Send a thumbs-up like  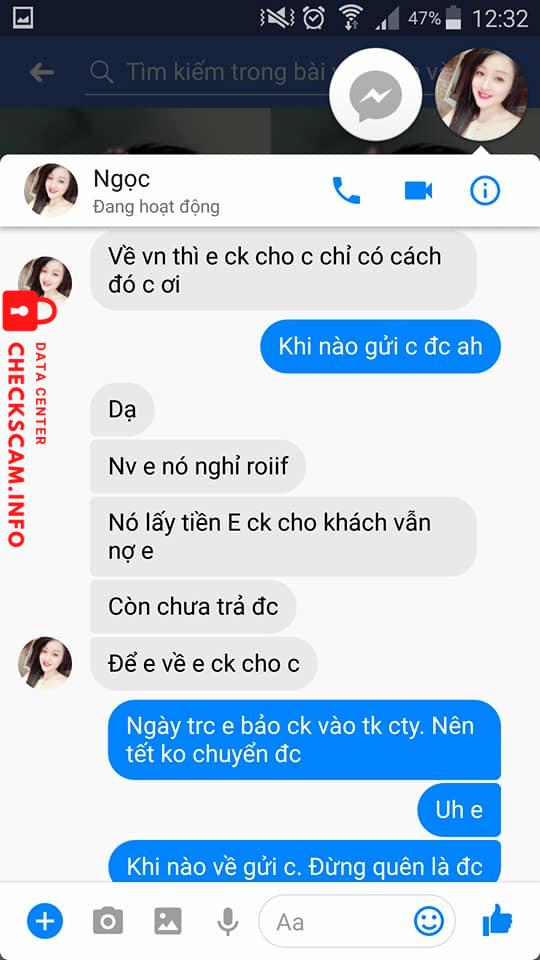point(497,920)
